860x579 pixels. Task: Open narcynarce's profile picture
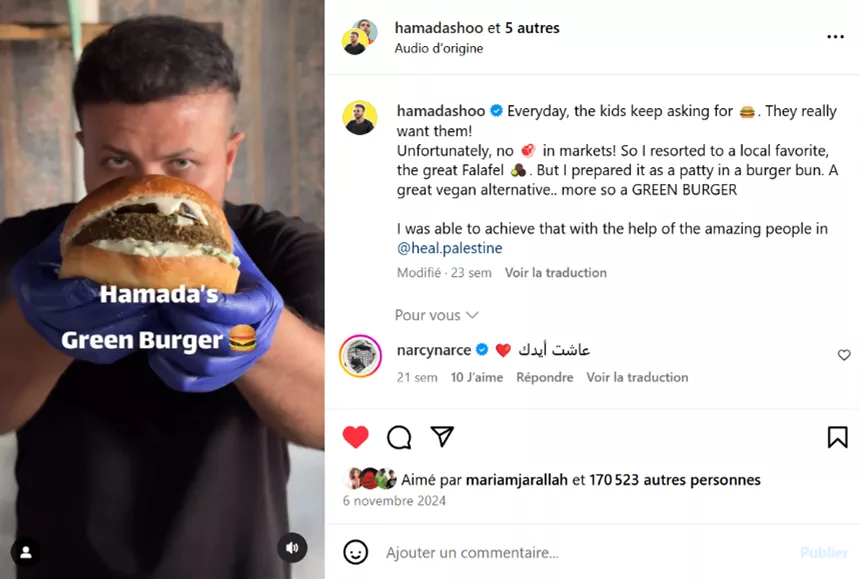(360, 356)
